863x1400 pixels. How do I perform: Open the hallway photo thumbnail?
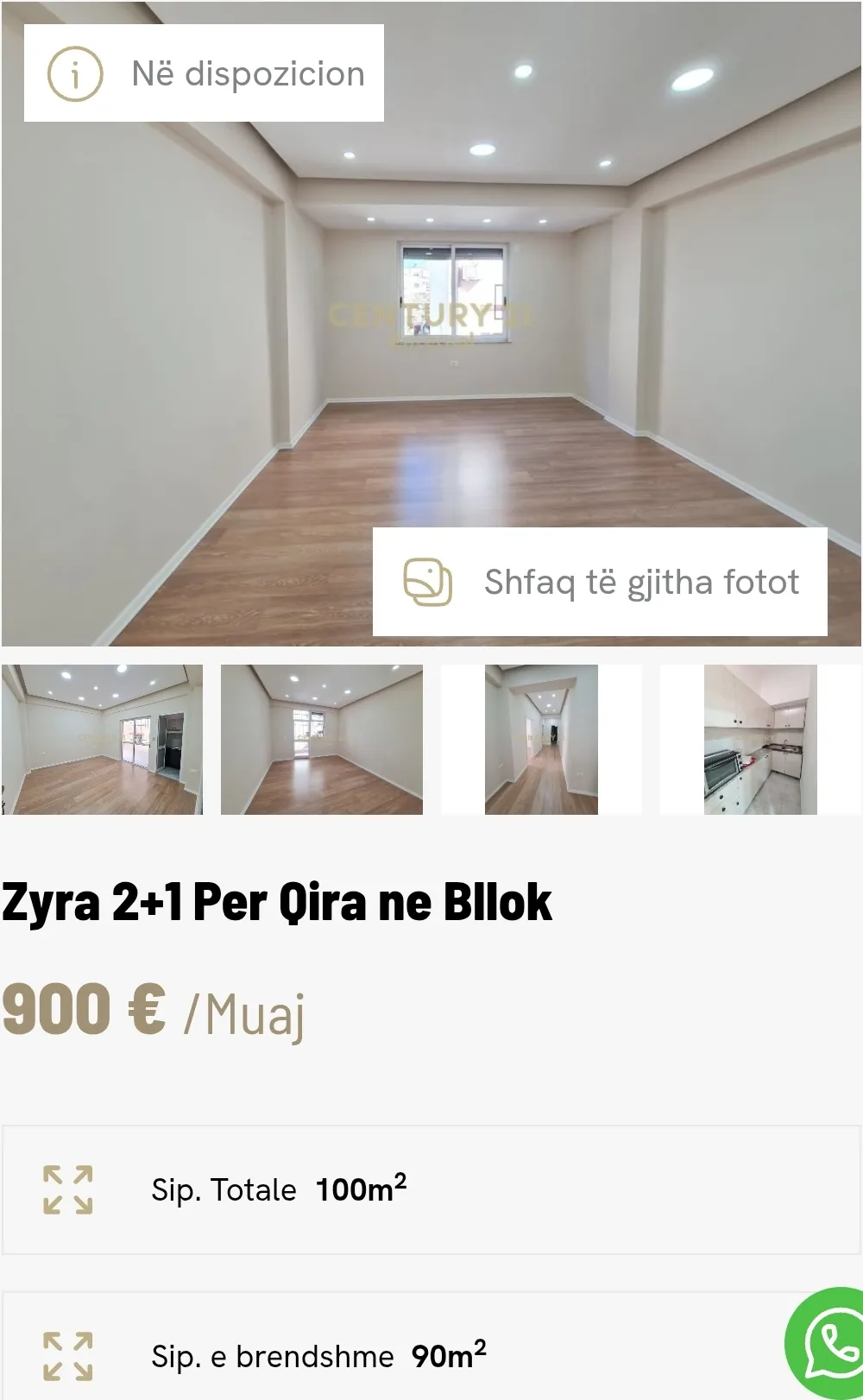coord(541,740)
